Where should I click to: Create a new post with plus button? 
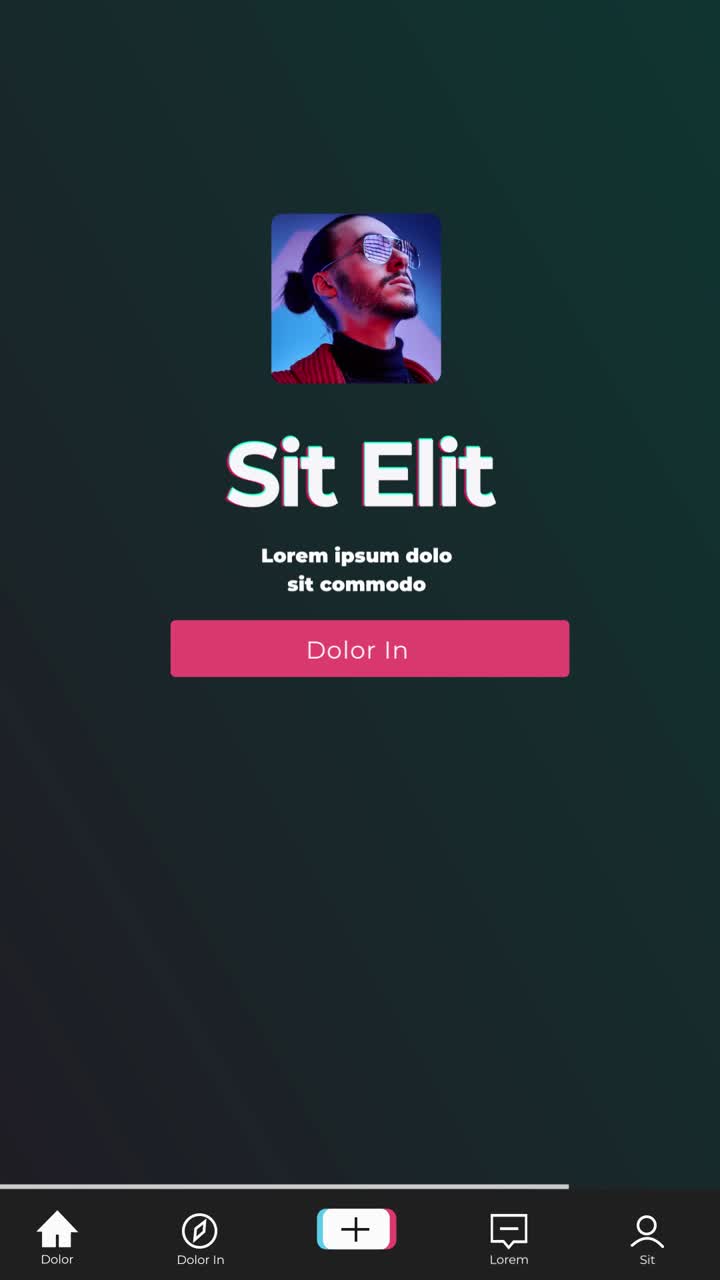[x=357, y=1229]
